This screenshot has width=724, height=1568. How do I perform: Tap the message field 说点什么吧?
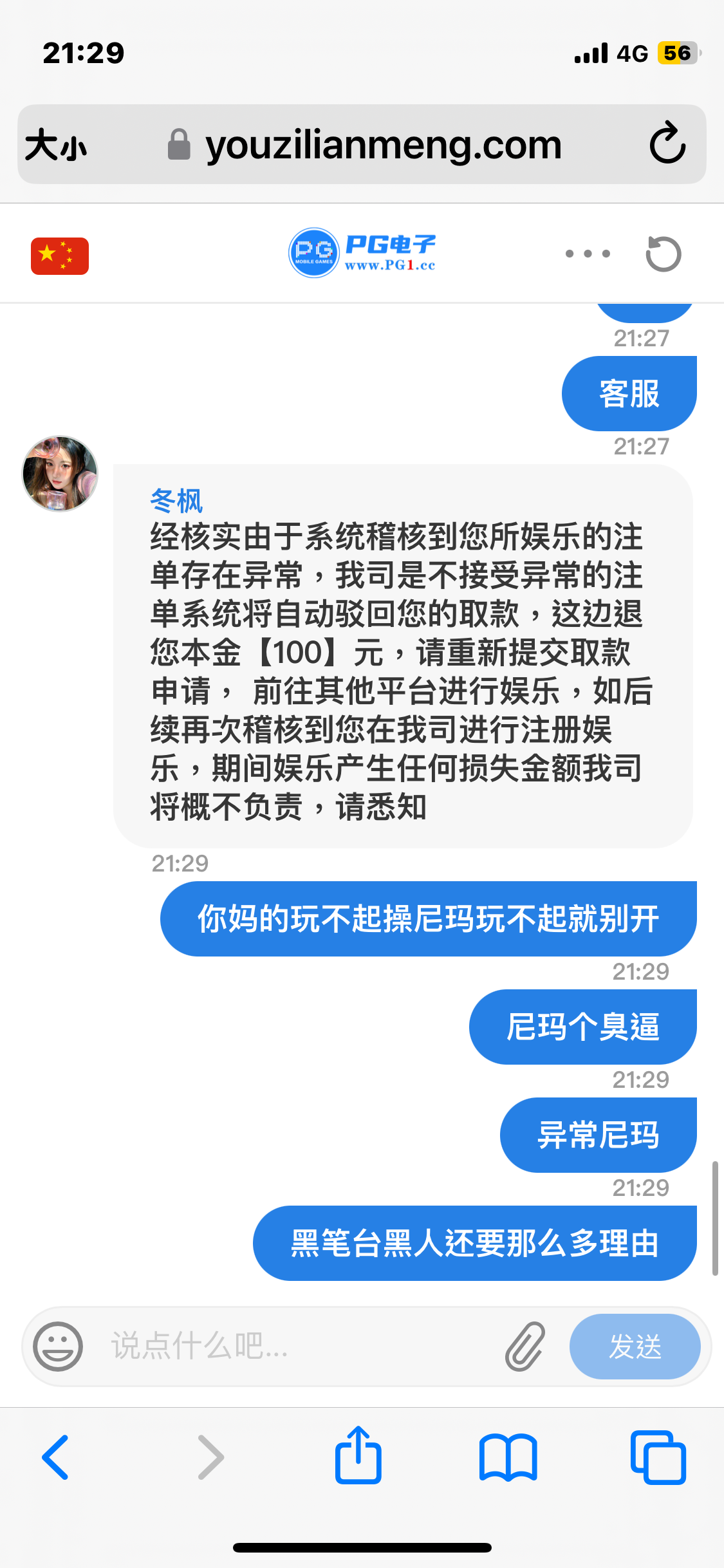290,1346
